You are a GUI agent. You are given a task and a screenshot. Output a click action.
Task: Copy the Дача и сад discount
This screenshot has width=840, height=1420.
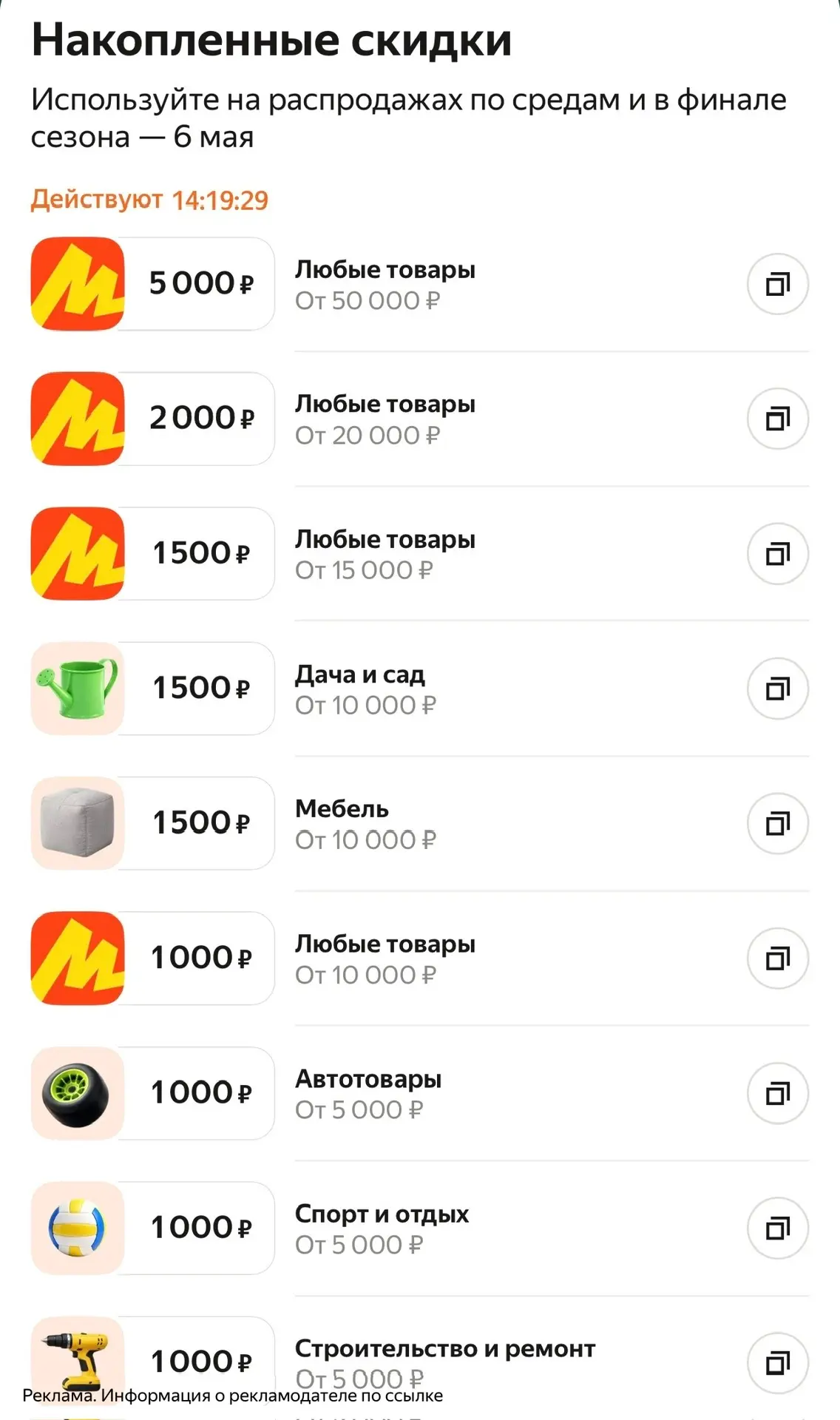pyautogui.click(x=777, y=689)
